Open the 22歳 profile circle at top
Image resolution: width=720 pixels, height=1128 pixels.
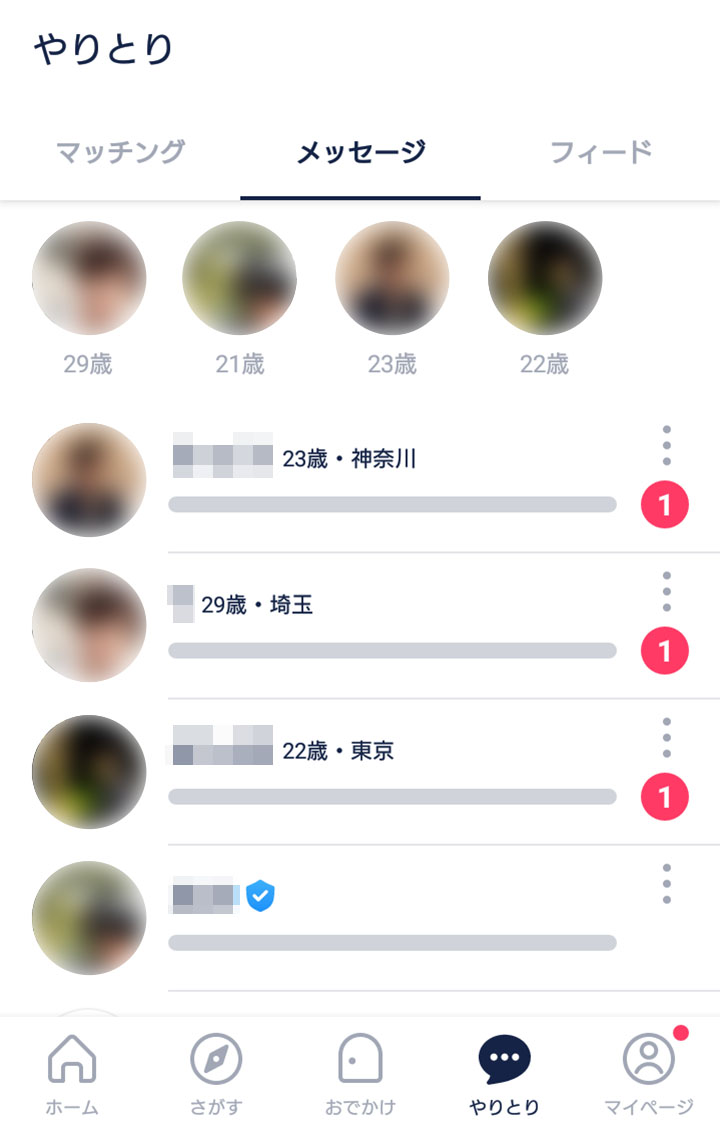point(544,278)
